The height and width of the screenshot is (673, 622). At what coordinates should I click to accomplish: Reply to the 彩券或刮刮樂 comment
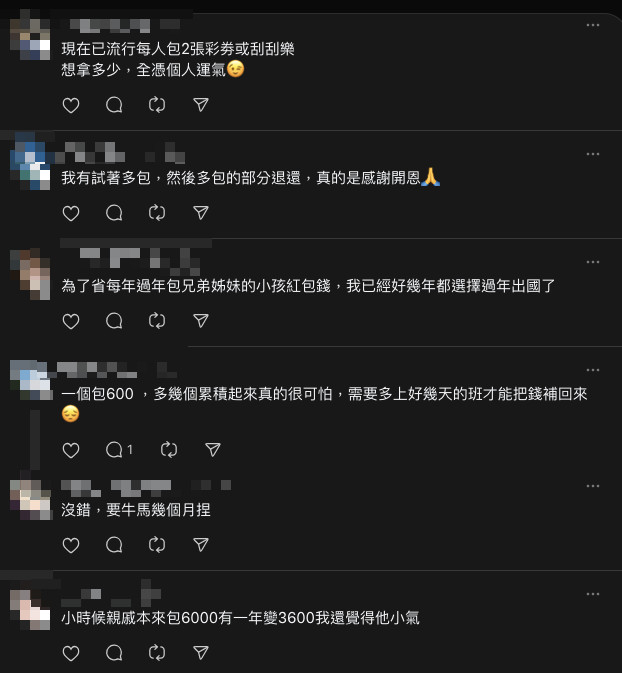(114, 105)
